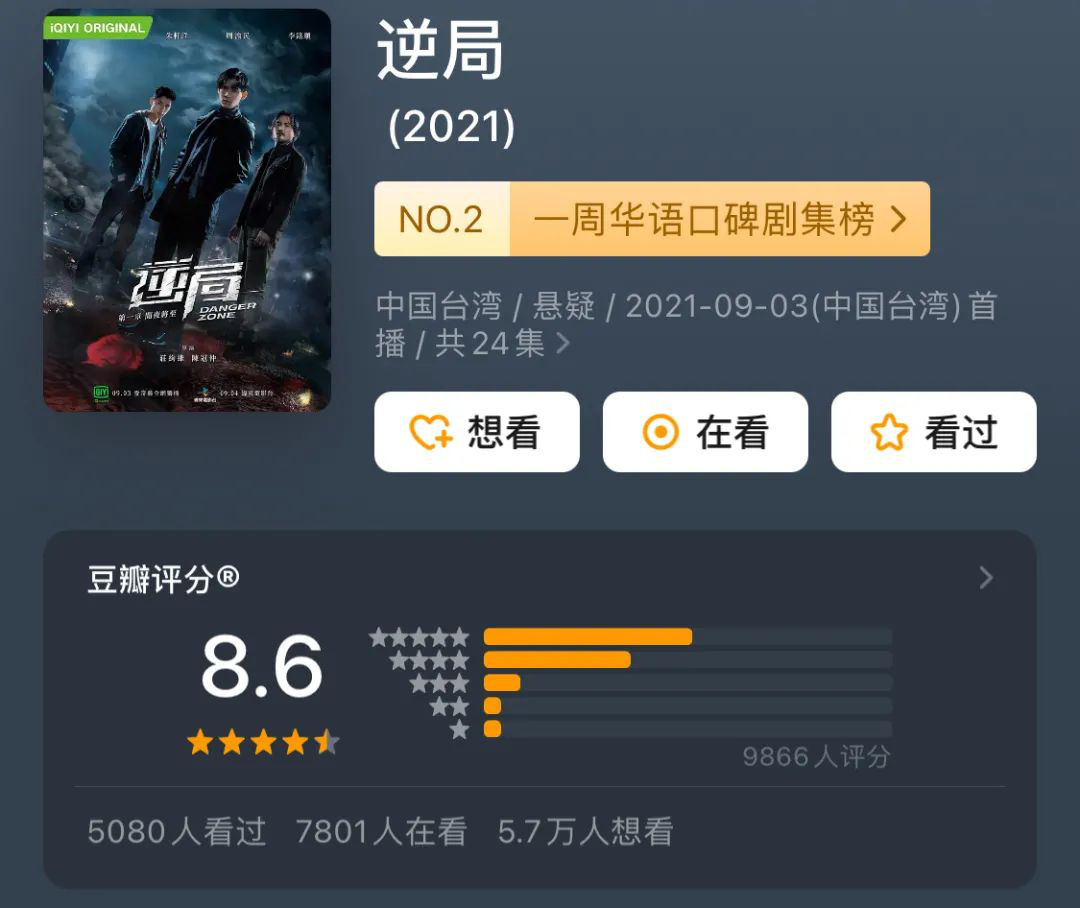Open the 逆局 poster image

(187, 211)
